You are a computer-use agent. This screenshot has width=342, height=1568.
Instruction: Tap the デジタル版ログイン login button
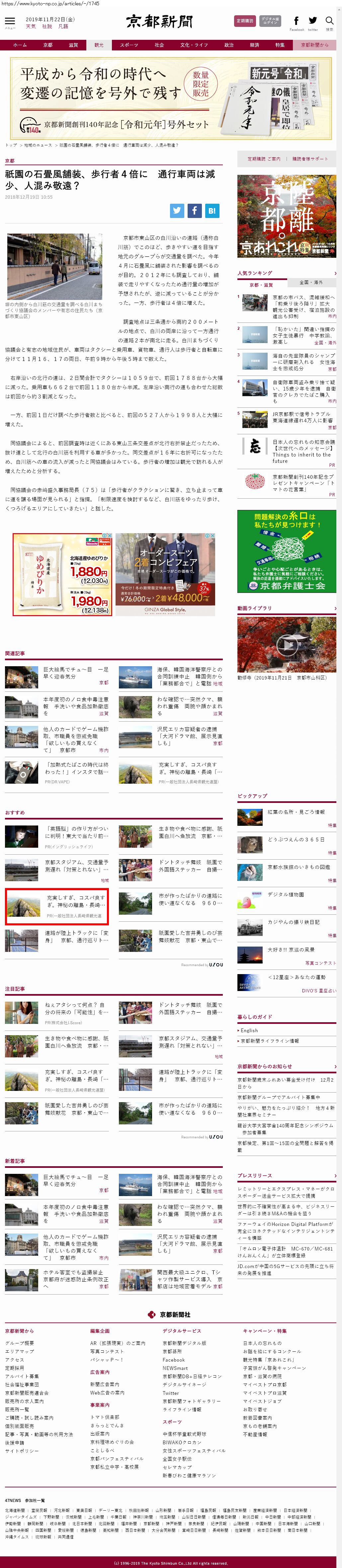coord(270,21)
